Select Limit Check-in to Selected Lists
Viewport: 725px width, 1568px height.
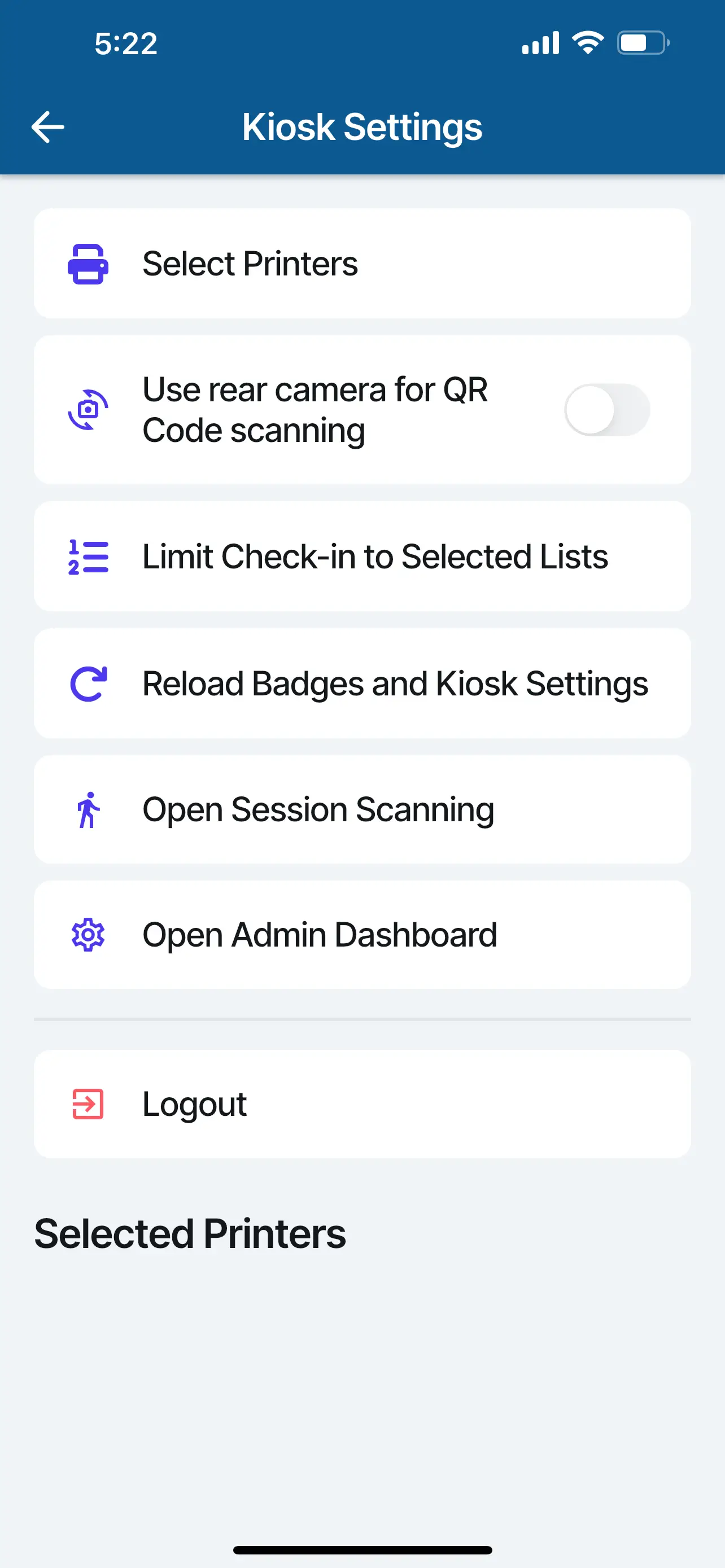[x=362, y=556]
